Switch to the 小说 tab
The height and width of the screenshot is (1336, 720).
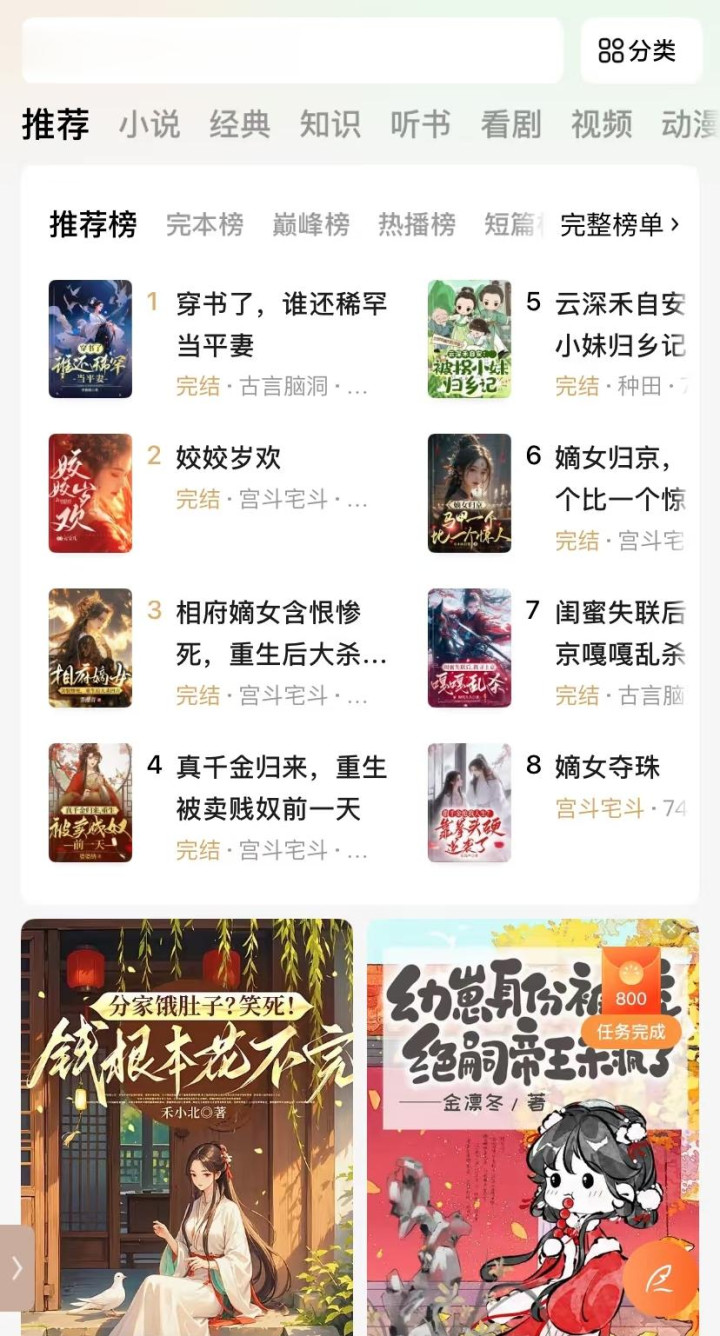[149, 125]
